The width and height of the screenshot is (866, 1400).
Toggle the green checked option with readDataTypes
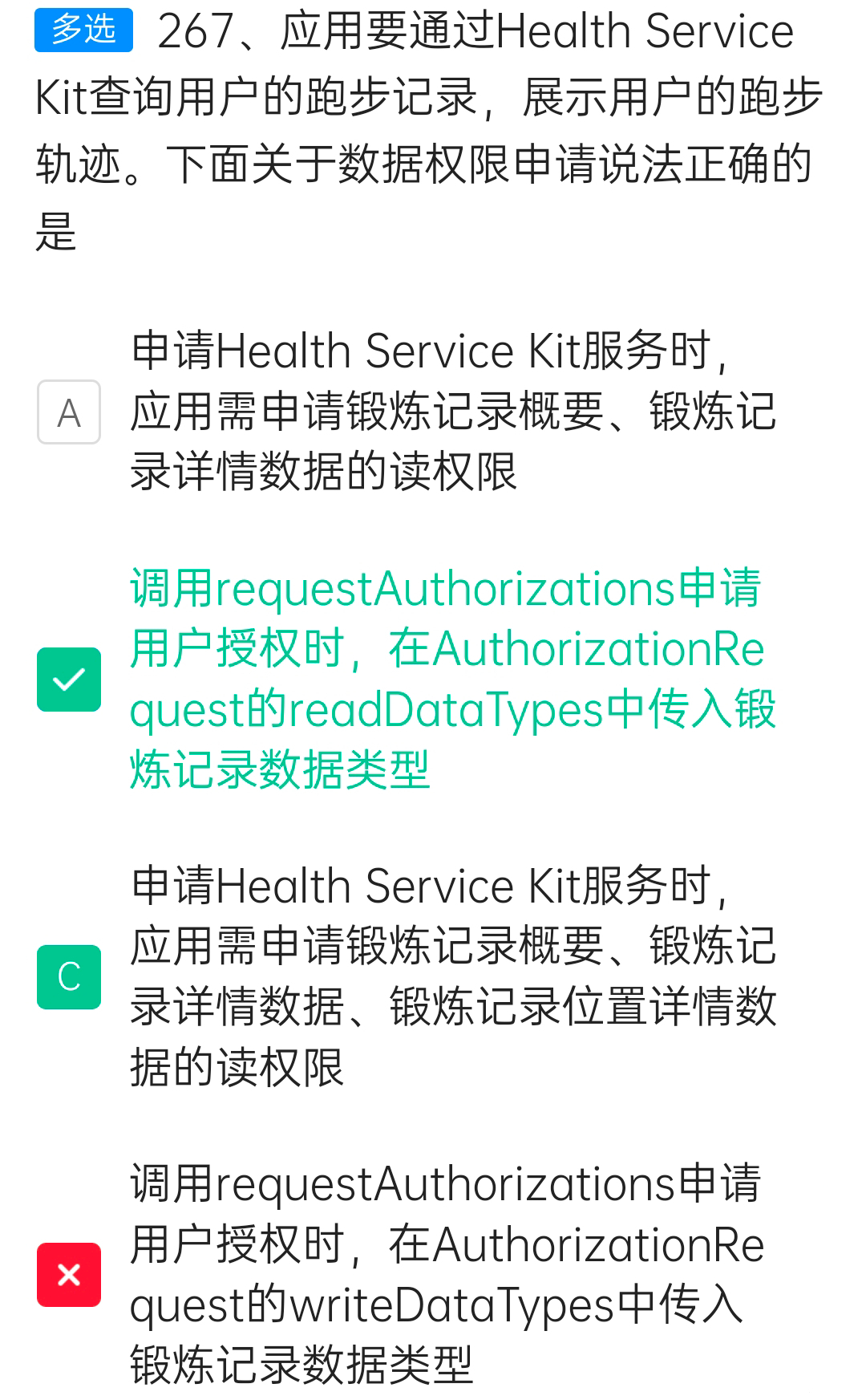(69, 680)
